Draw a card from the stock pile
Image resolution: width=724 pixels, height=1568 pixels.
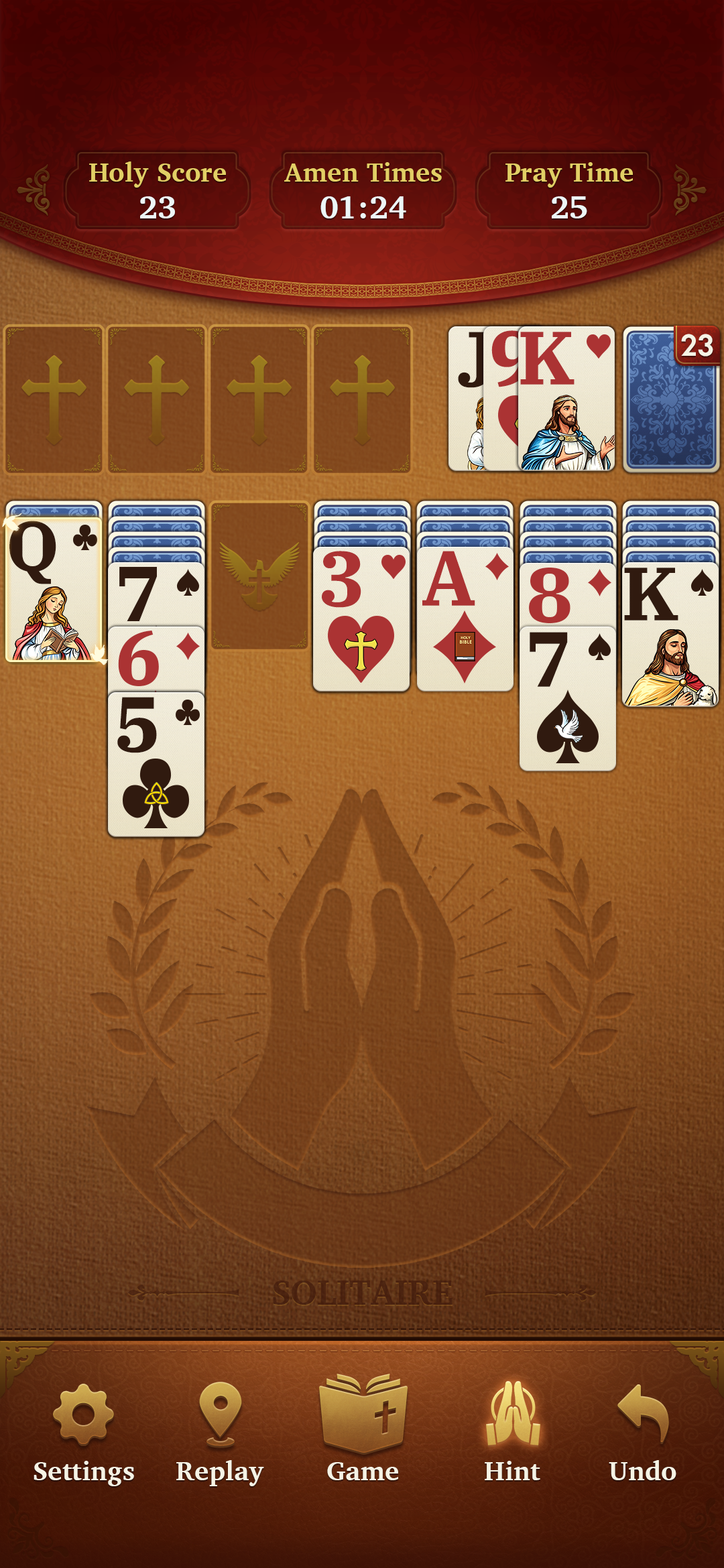tap(671, 400)
